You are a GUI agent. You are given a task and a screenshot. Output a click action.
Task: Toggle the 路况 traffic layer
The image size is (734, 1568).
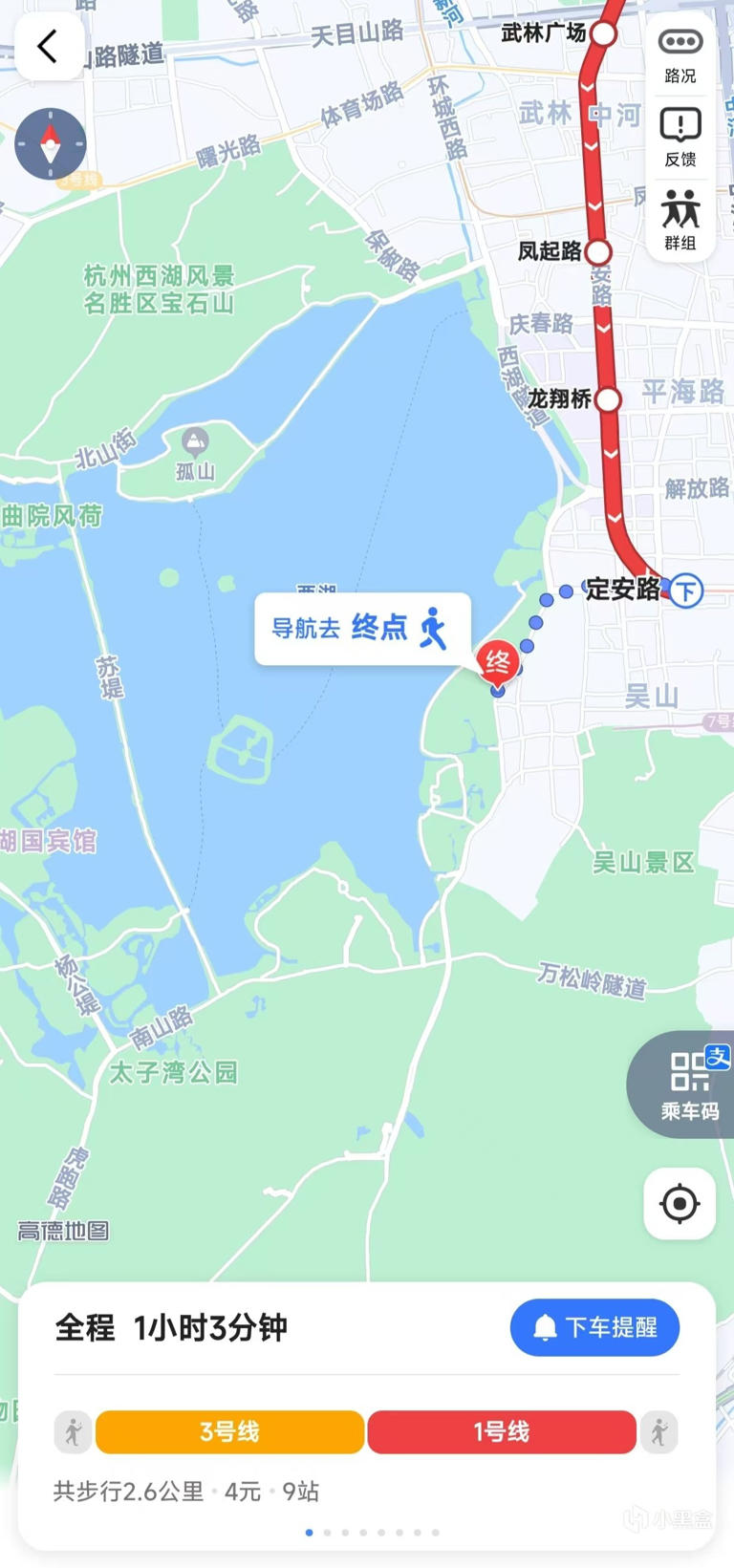(x=680, y=54)
